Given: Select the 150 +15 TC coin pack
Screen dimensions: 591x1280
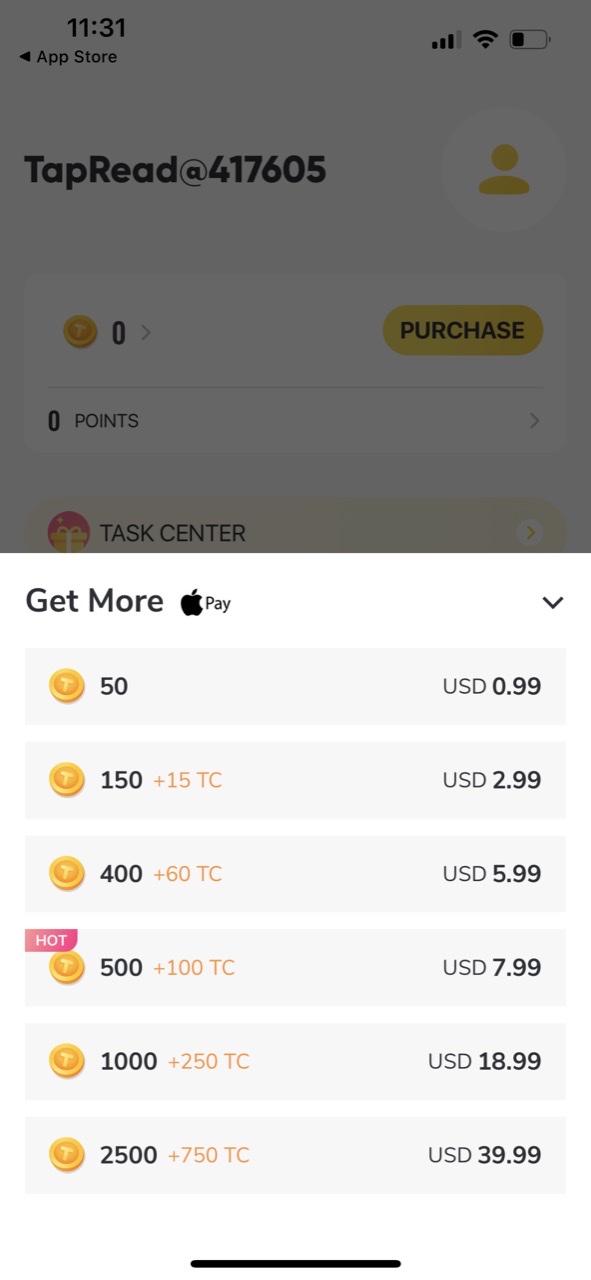Looking at the screenshot, I should [x=295, y=780].
